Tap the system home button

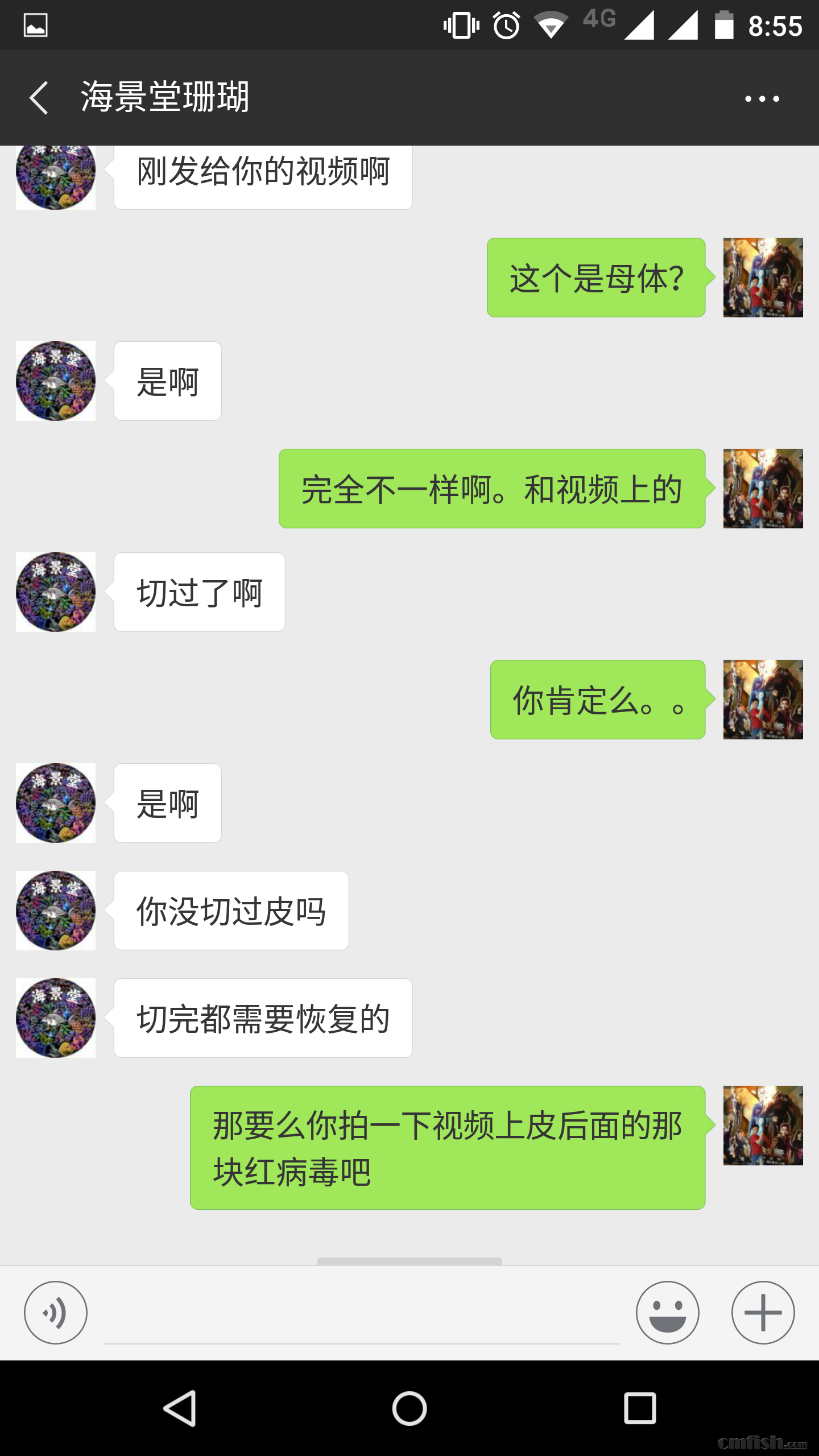(x=409, y=1408)
